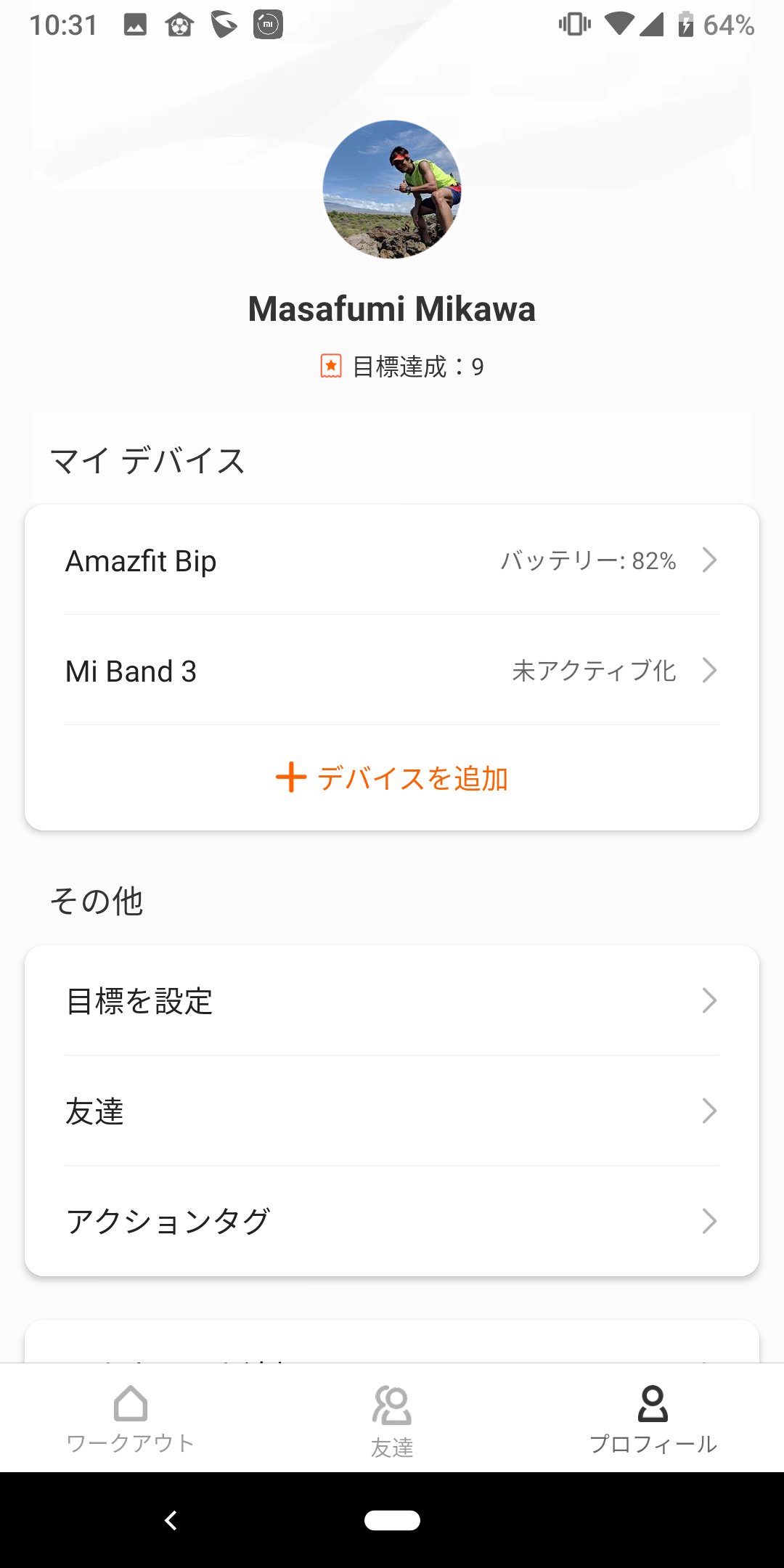Screen dimensions: 784x1568
Task: Open the Amazfit Bip device settings
Action: tap(392, 560)
